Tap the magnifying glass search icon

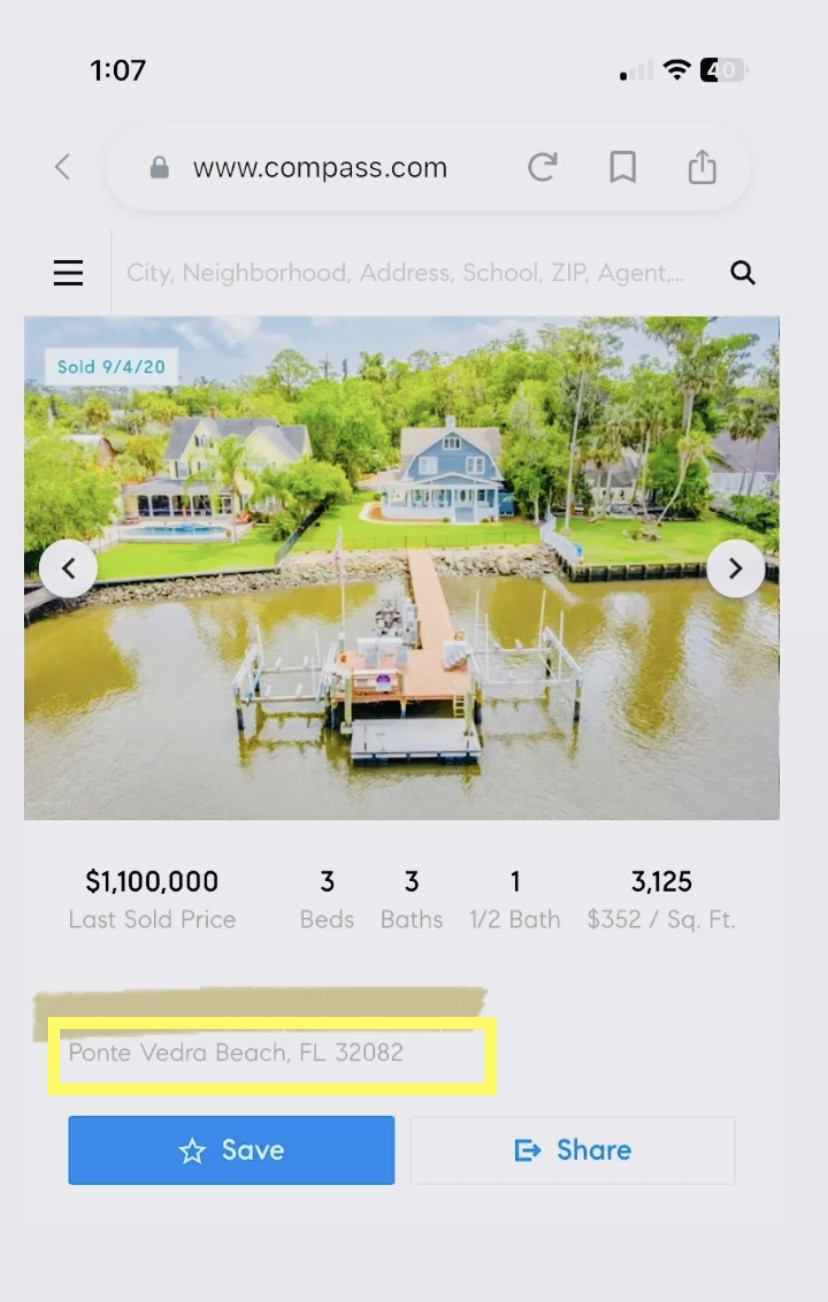point(742,273)
